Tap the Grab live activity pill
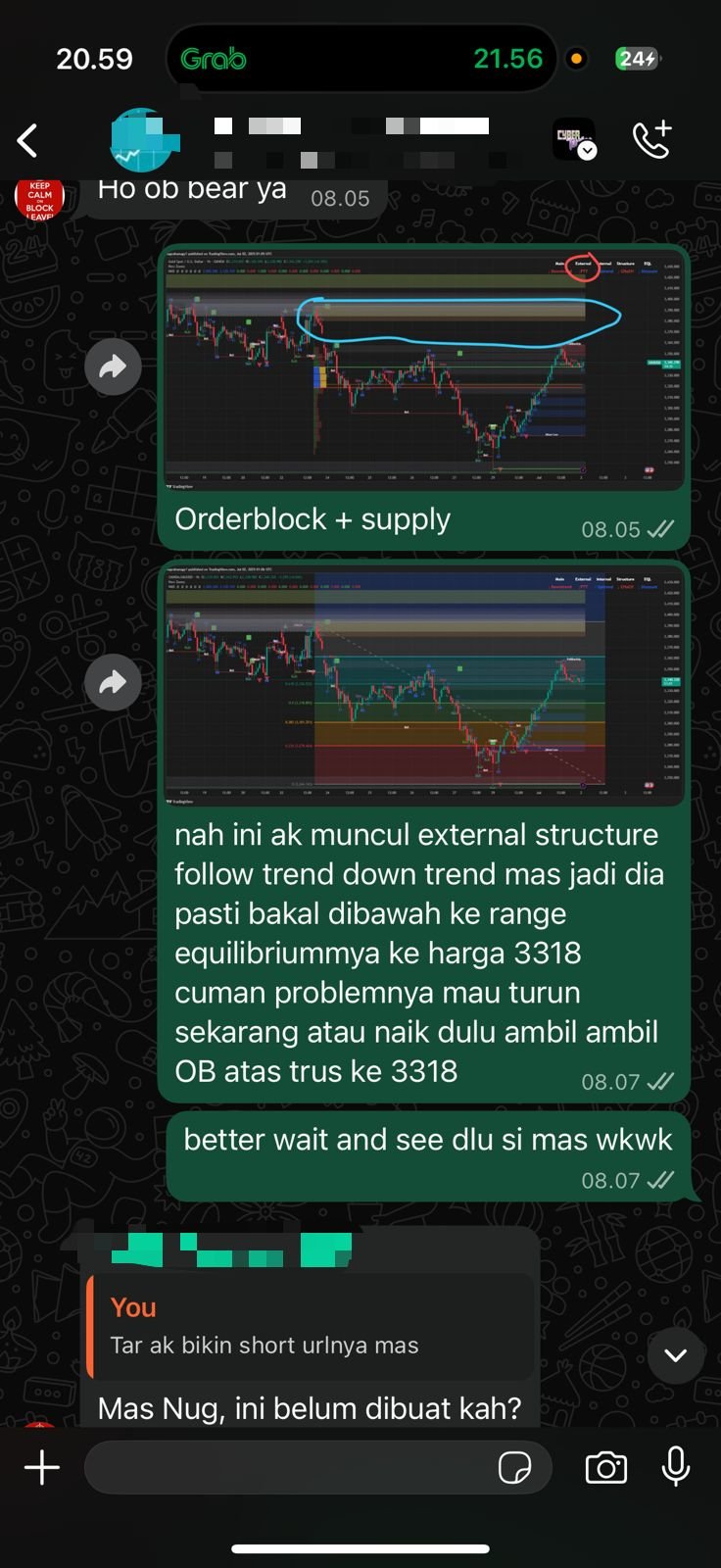This screenshot has width=721, height=1568. pyautogui.click(x=360, y=59)
